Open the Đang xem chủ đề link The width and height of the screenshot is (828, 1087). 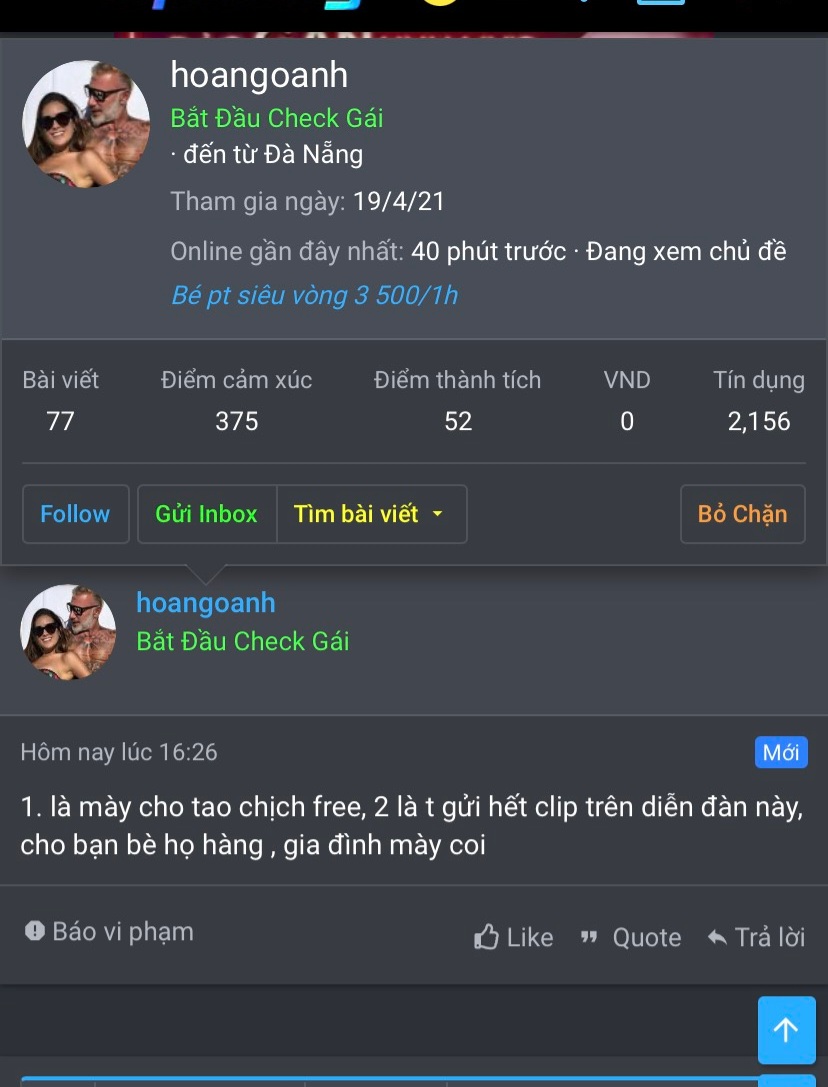click(686, 251)
